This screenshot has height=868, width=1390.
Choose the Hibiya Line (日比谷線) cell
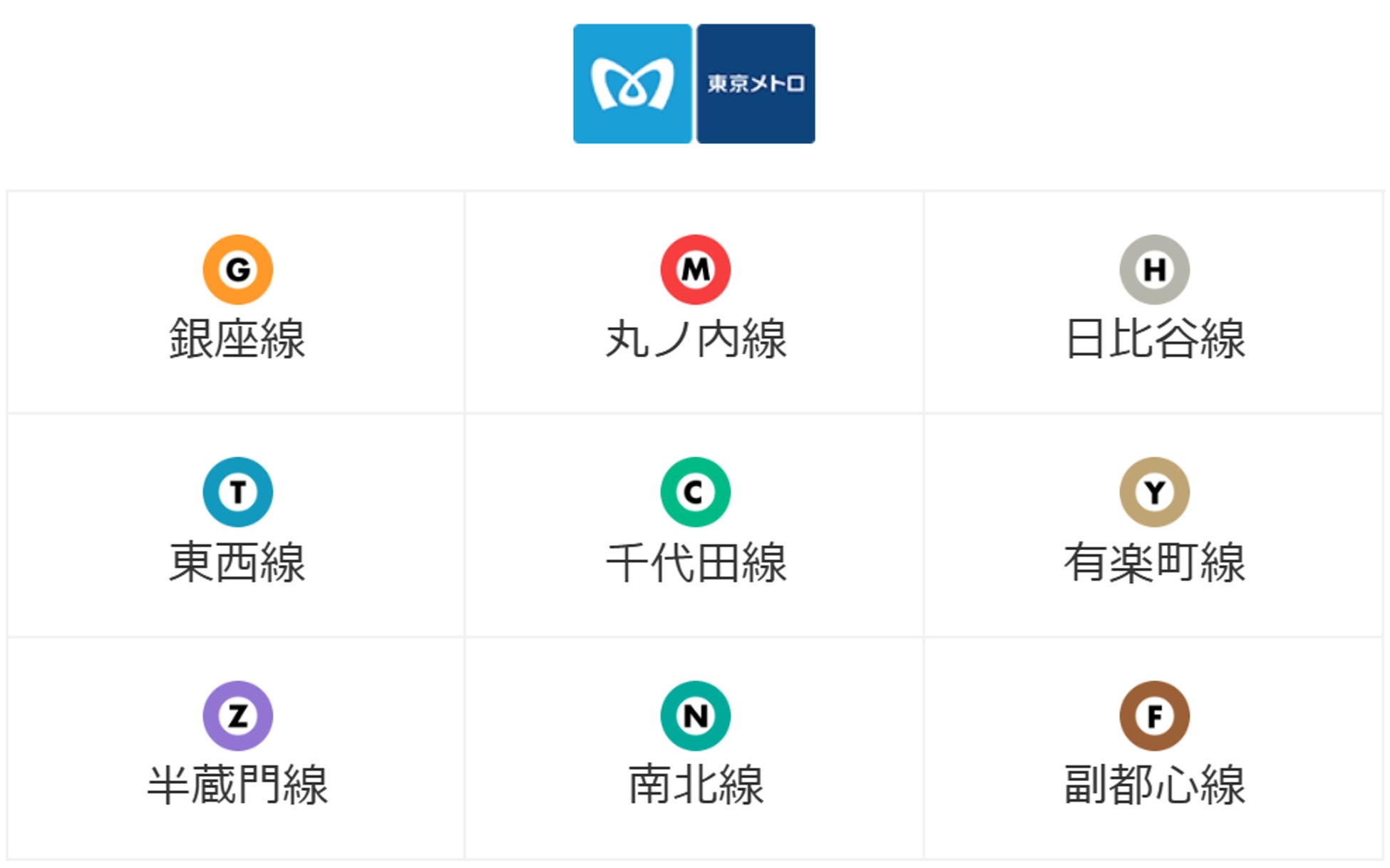[1154, 302]
